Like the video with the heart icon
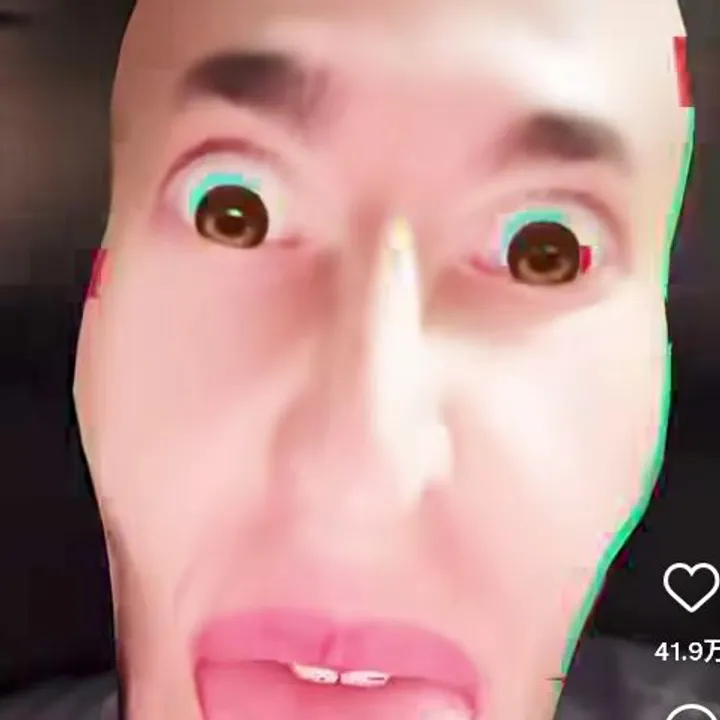 click(691, 587)
